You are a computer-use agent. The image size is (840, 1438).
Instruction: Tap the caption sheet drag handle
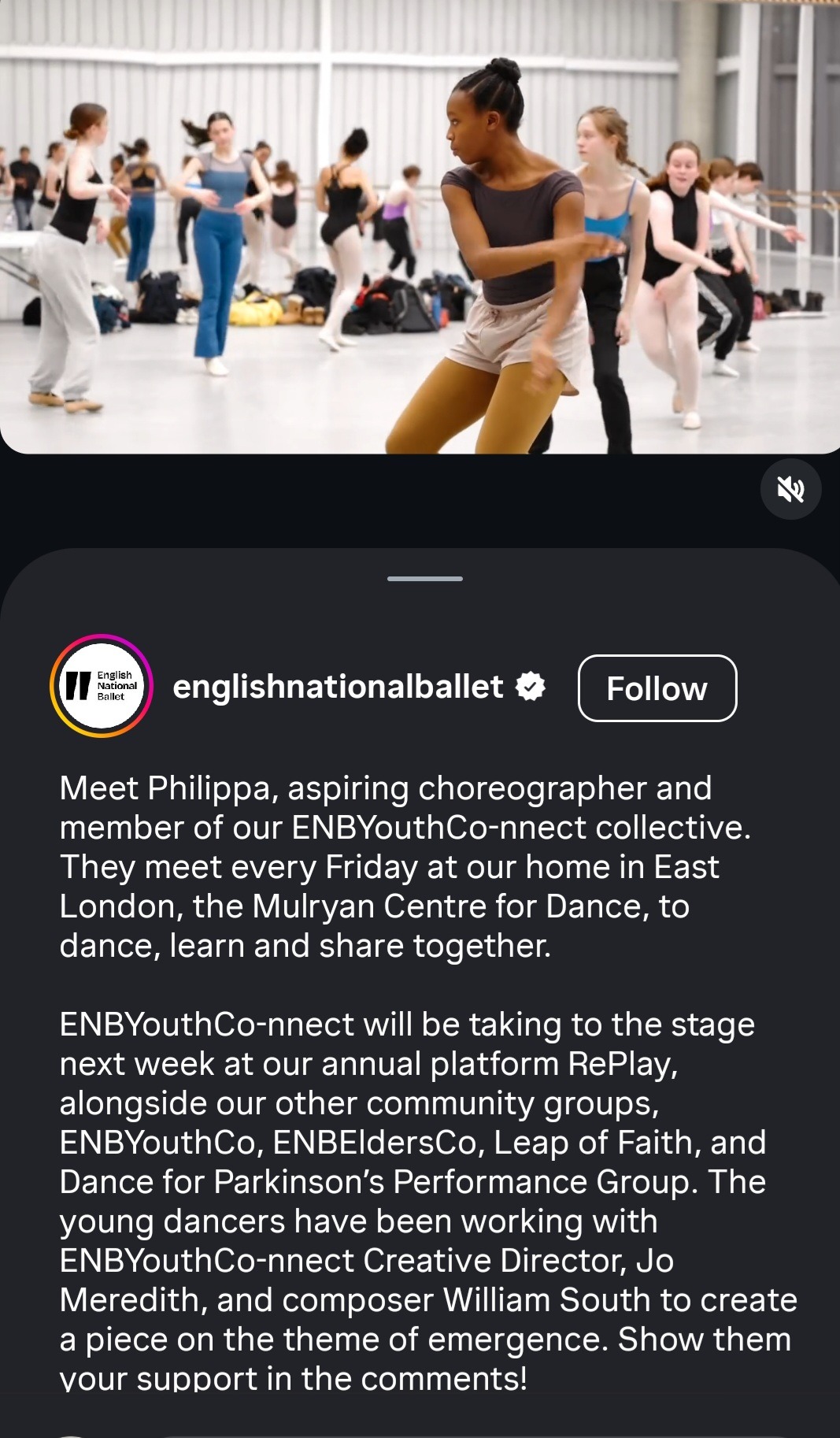(424, 579)
